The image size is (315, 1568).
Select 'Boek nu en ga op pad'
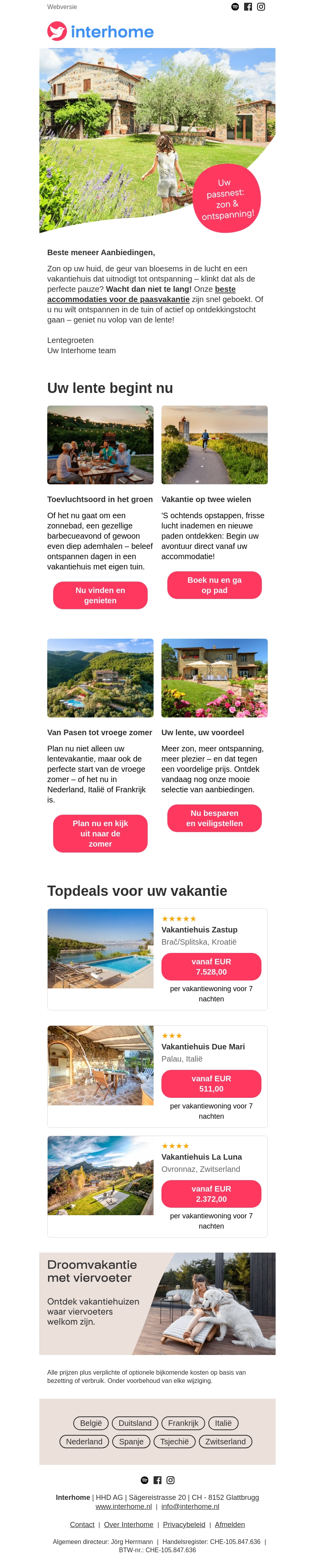[214, 584]
